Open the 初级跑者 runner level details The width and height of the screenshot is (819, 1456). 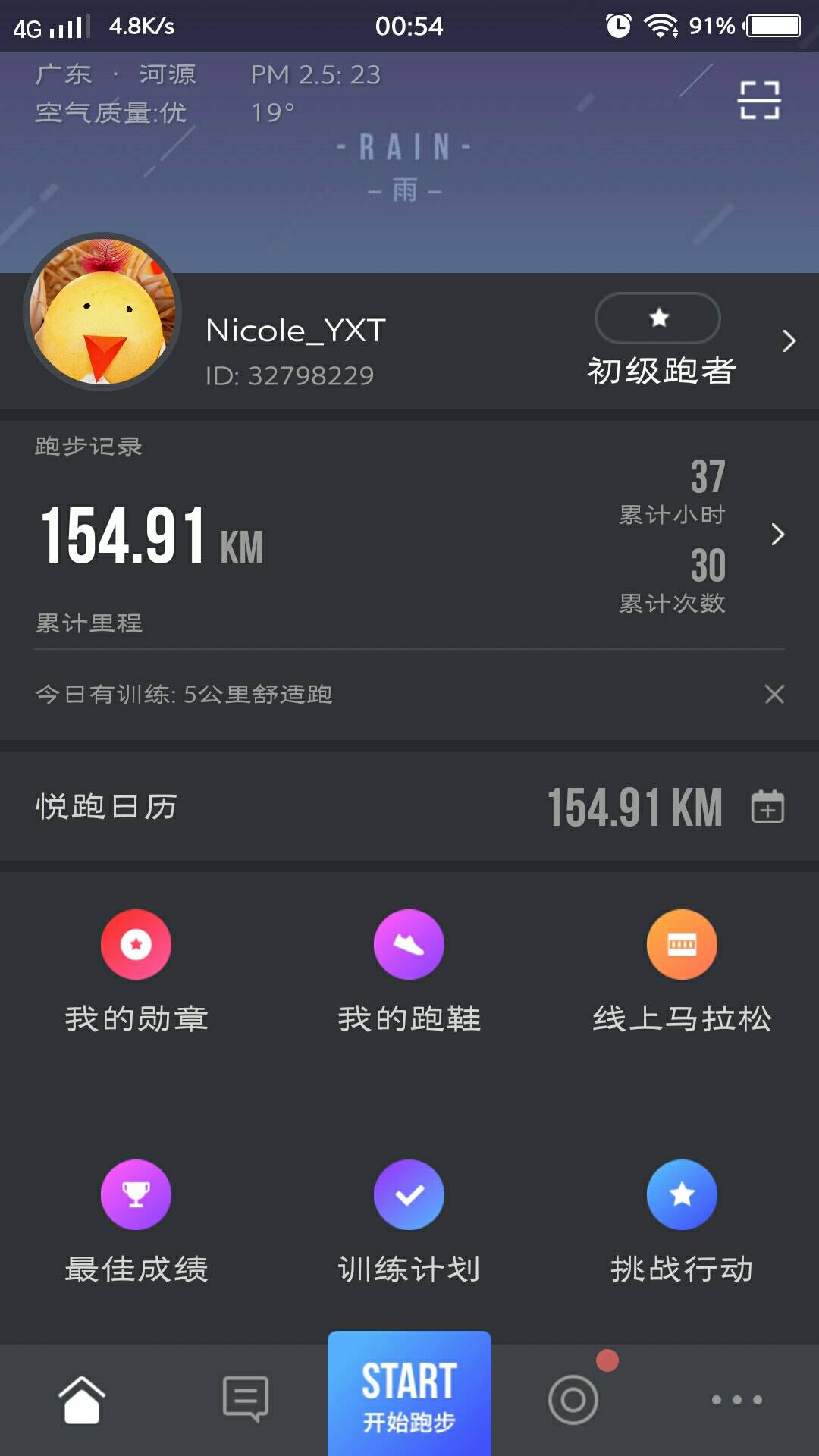(x=661, y=341)
